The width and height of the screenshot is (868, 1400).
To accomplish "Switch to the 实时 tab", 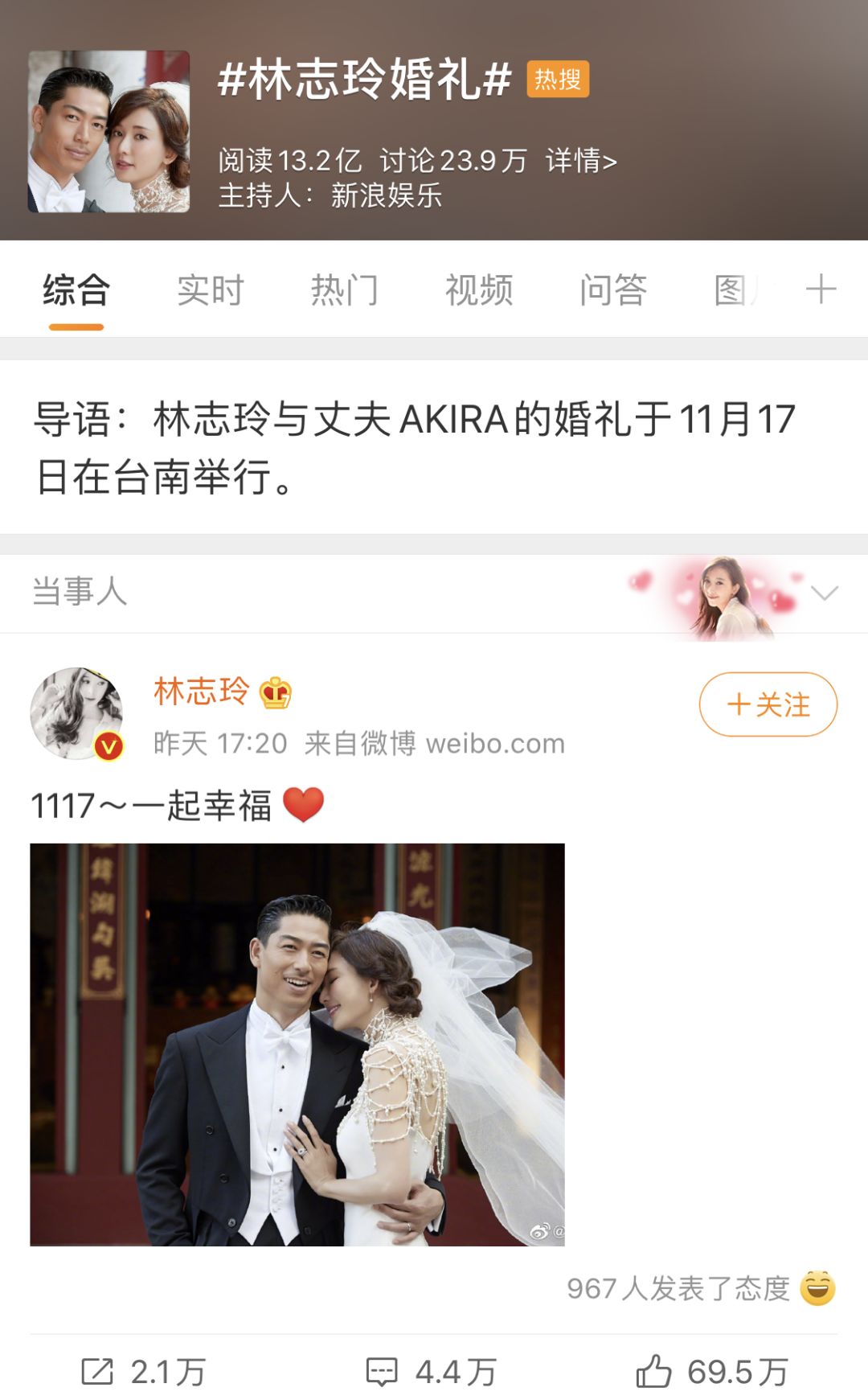I will click(211, 290).
